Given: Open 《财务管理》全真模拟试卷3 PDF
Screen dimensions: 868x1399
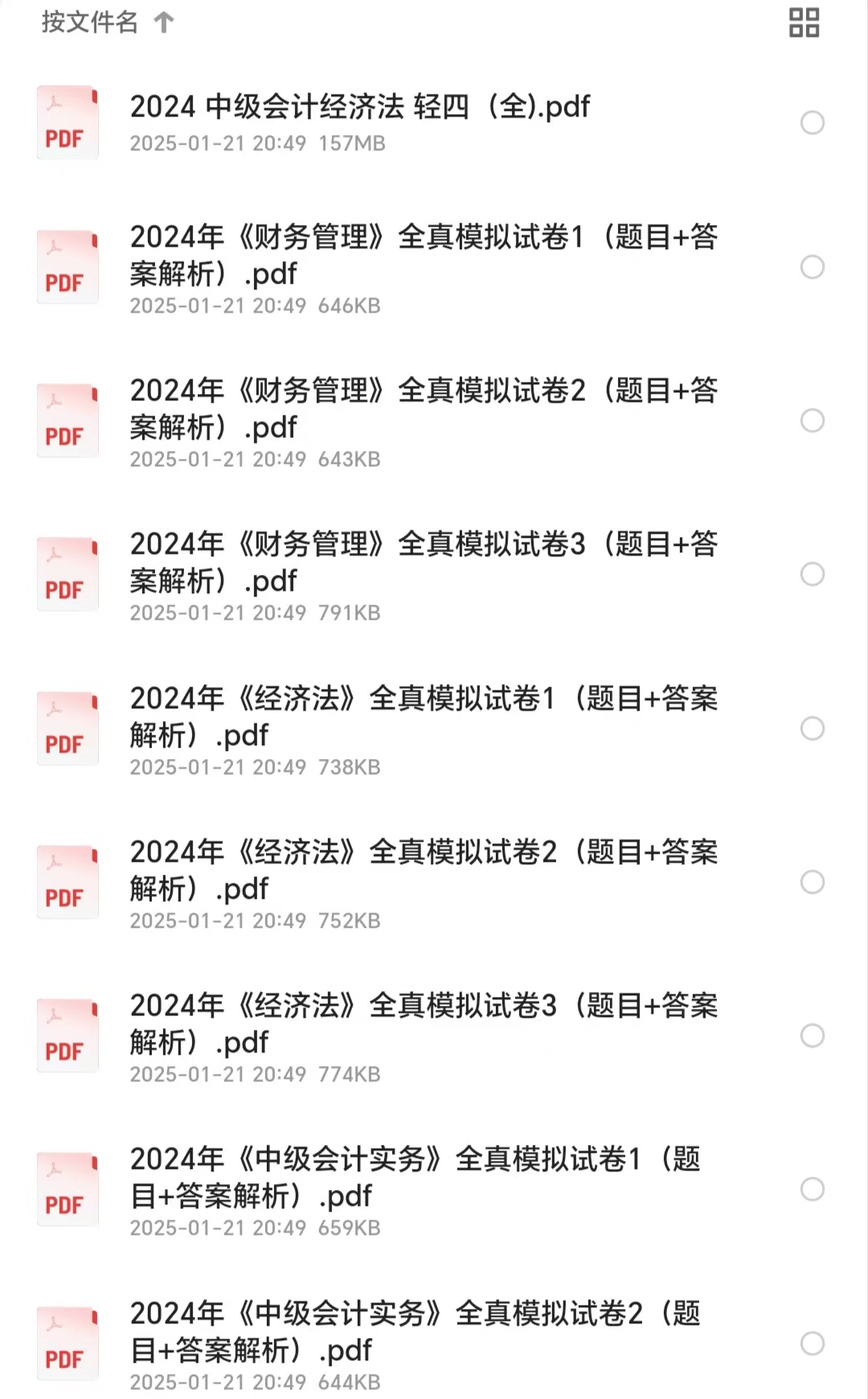Looking at the screenshot, I should [x=424, y=562].
